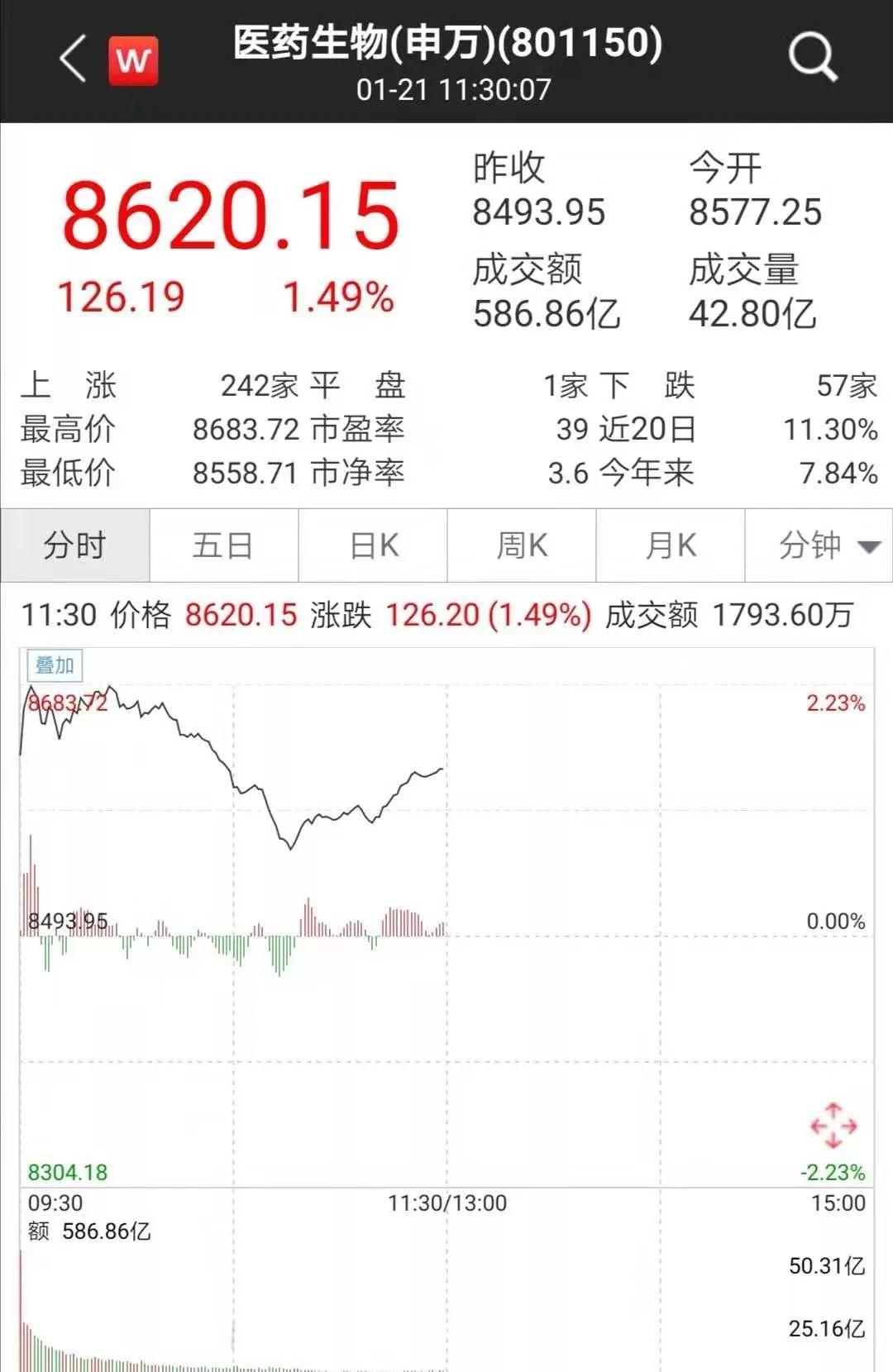
Task: Click the red Wind logo icon
Action: pos(131,58)
